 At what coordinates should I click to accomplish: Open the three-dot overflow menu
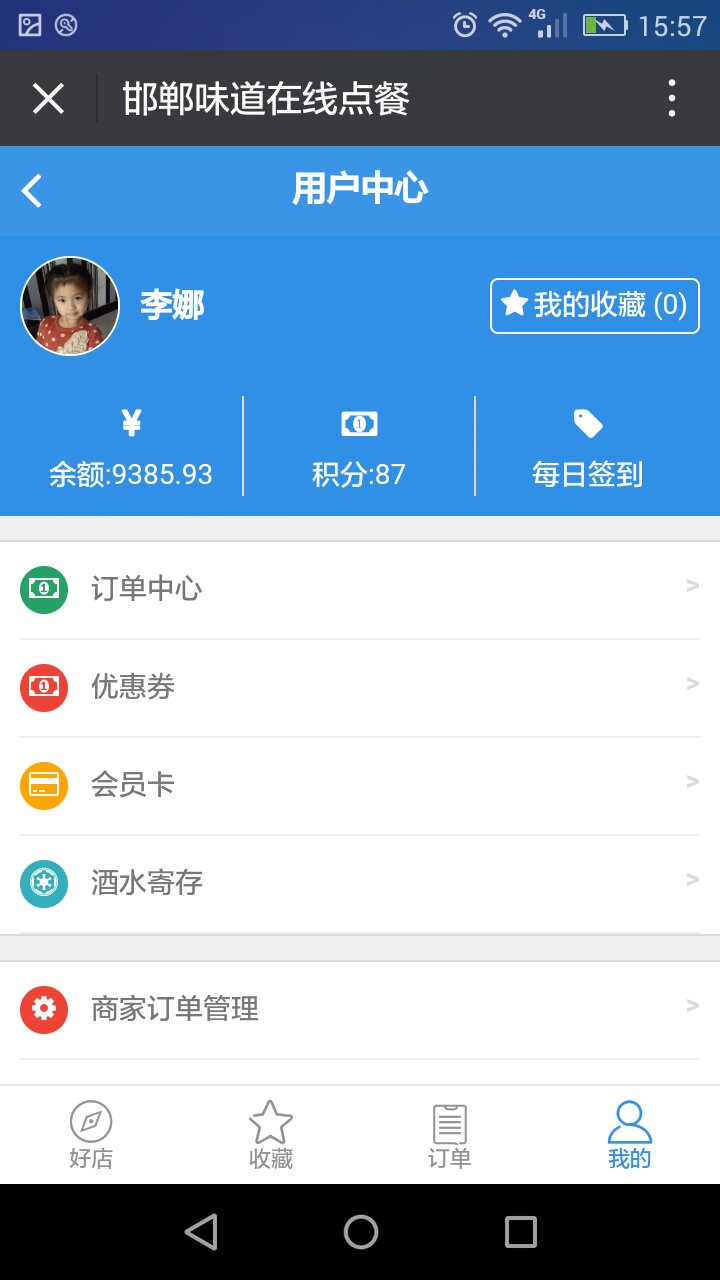672,99
